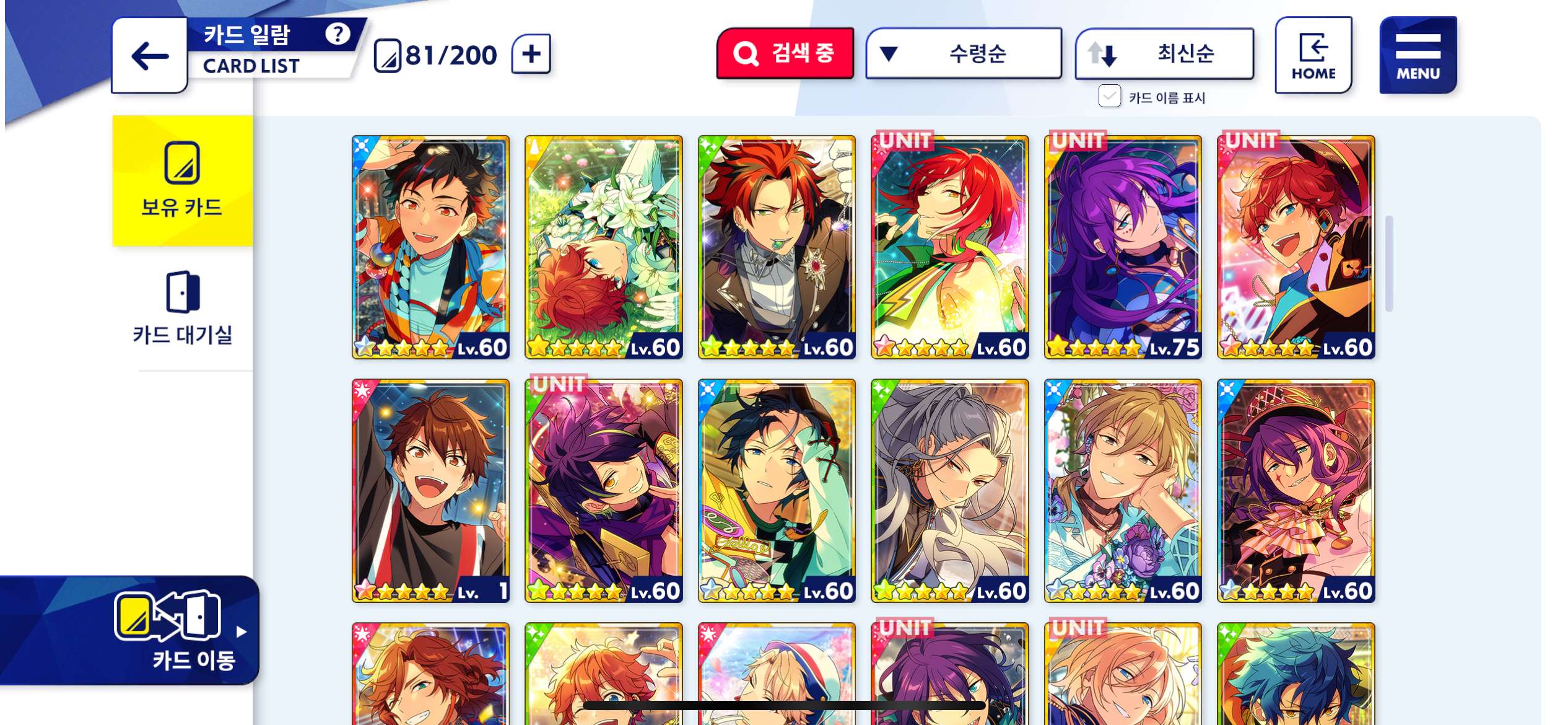Switch to the 카드 대기실 tab
Image resolution: width=1568 pixels, height=725 pixels.
tap(182, 308)
